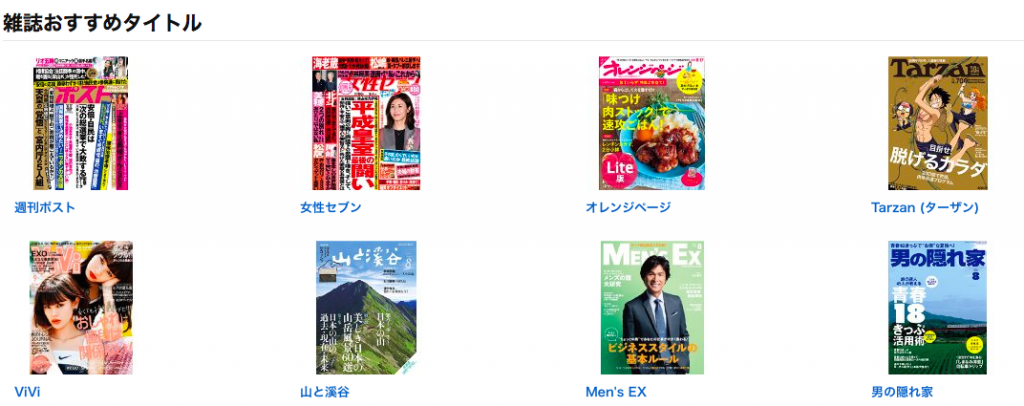Open the 山と溪谷 magazine cover
Viewport: 1024px width, 406px height.
[366, 307]
